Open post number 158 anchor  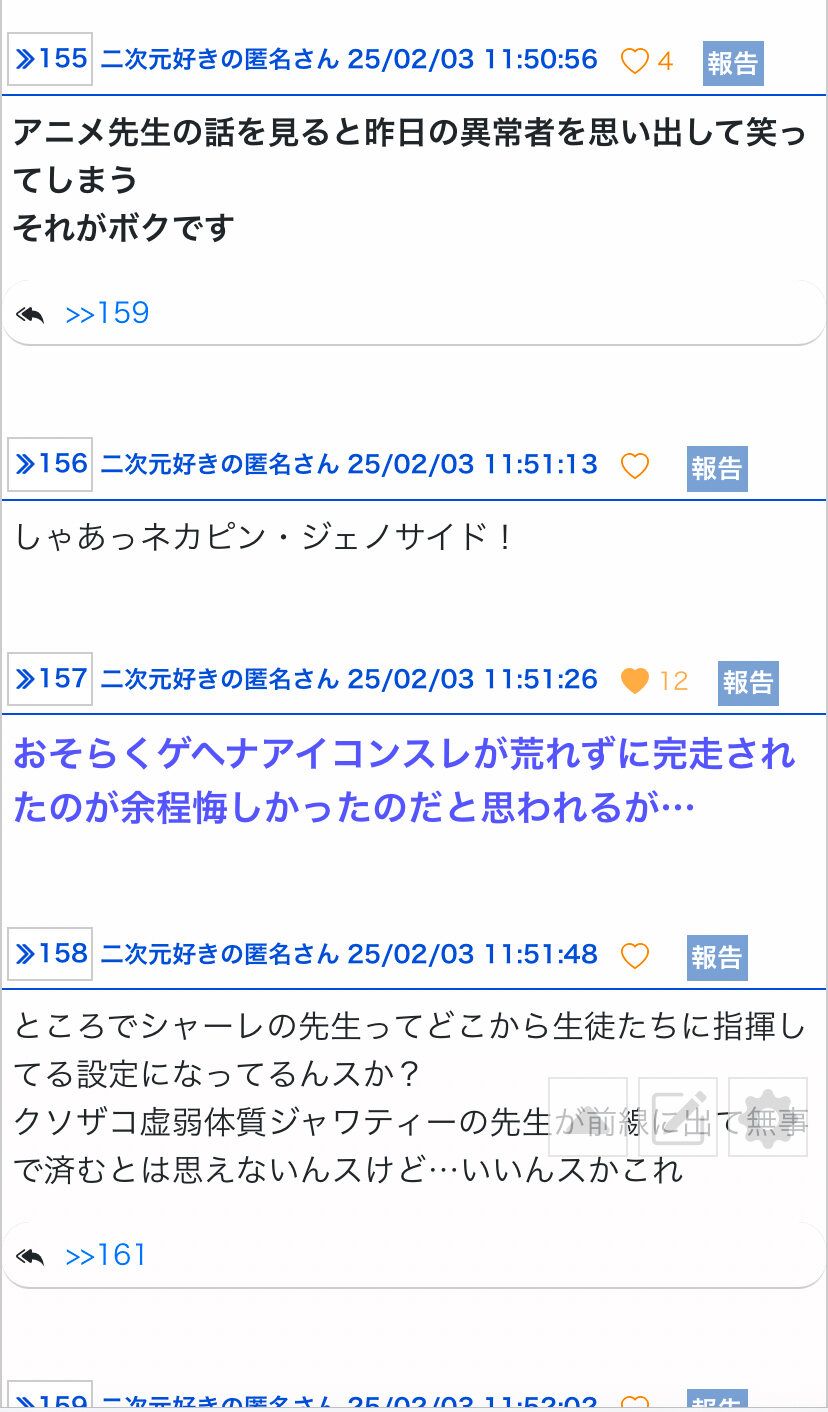pos(50,954)
